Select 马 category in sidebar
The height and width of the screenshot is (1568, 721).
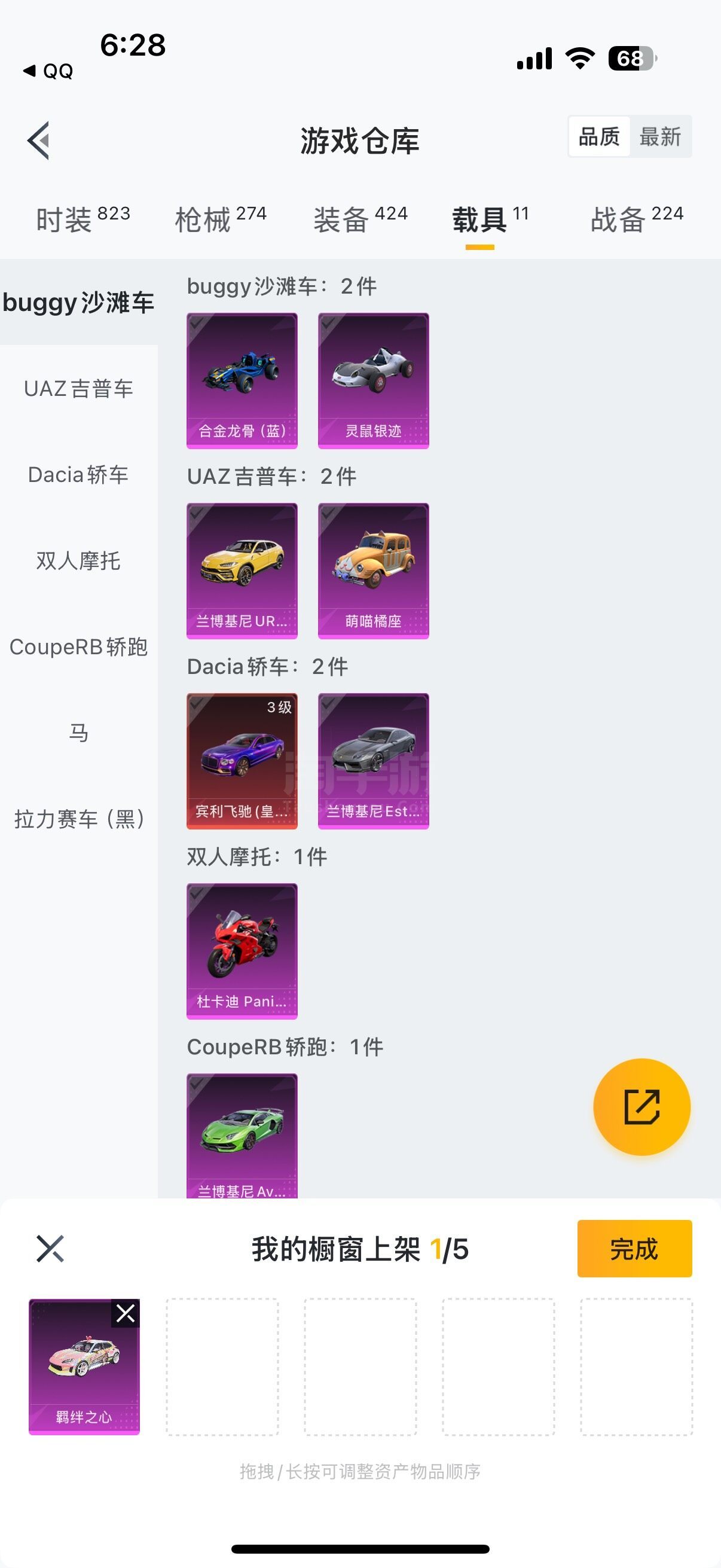78,733
